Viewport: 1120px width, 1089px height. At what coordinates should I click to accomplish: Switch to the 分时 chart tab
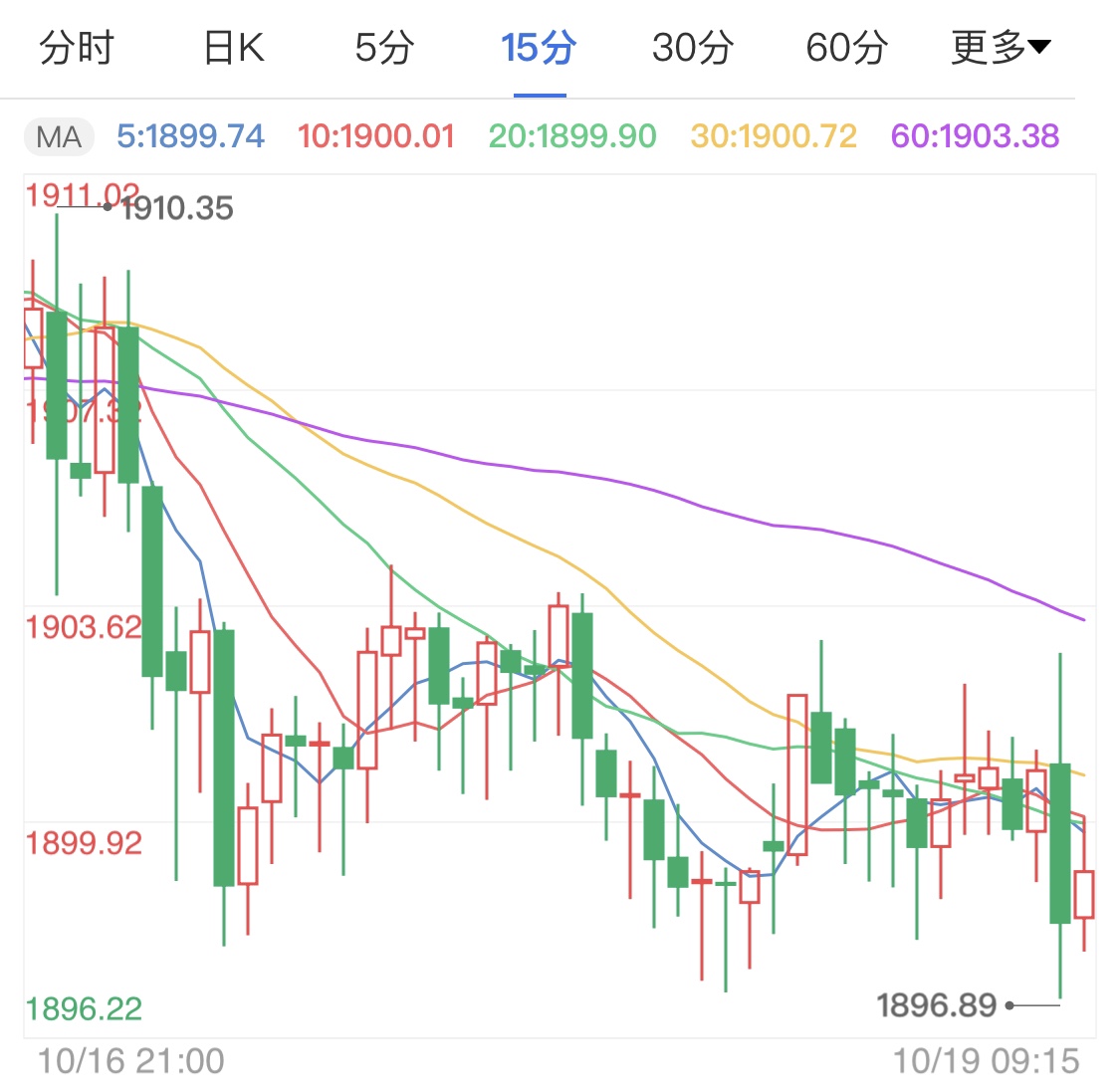click(x=77, y=47)
